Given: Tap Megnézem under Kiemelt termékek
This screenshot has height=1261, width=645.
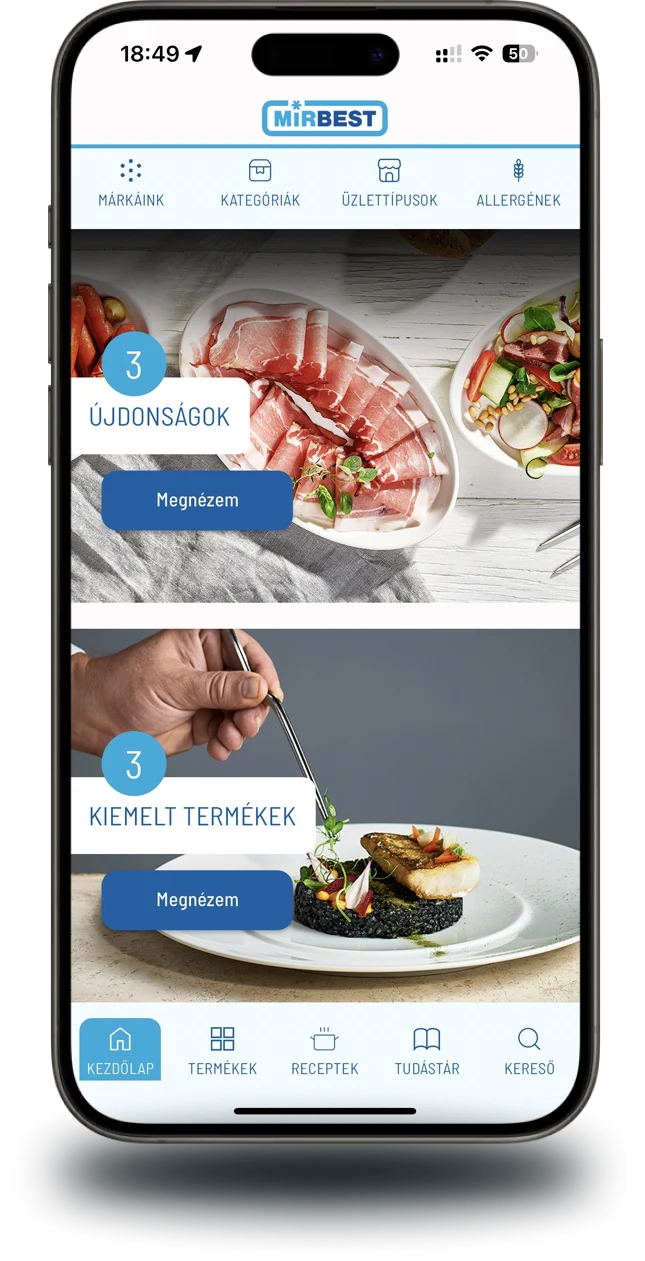Looking at the screenshot, I should click(197, 900).
